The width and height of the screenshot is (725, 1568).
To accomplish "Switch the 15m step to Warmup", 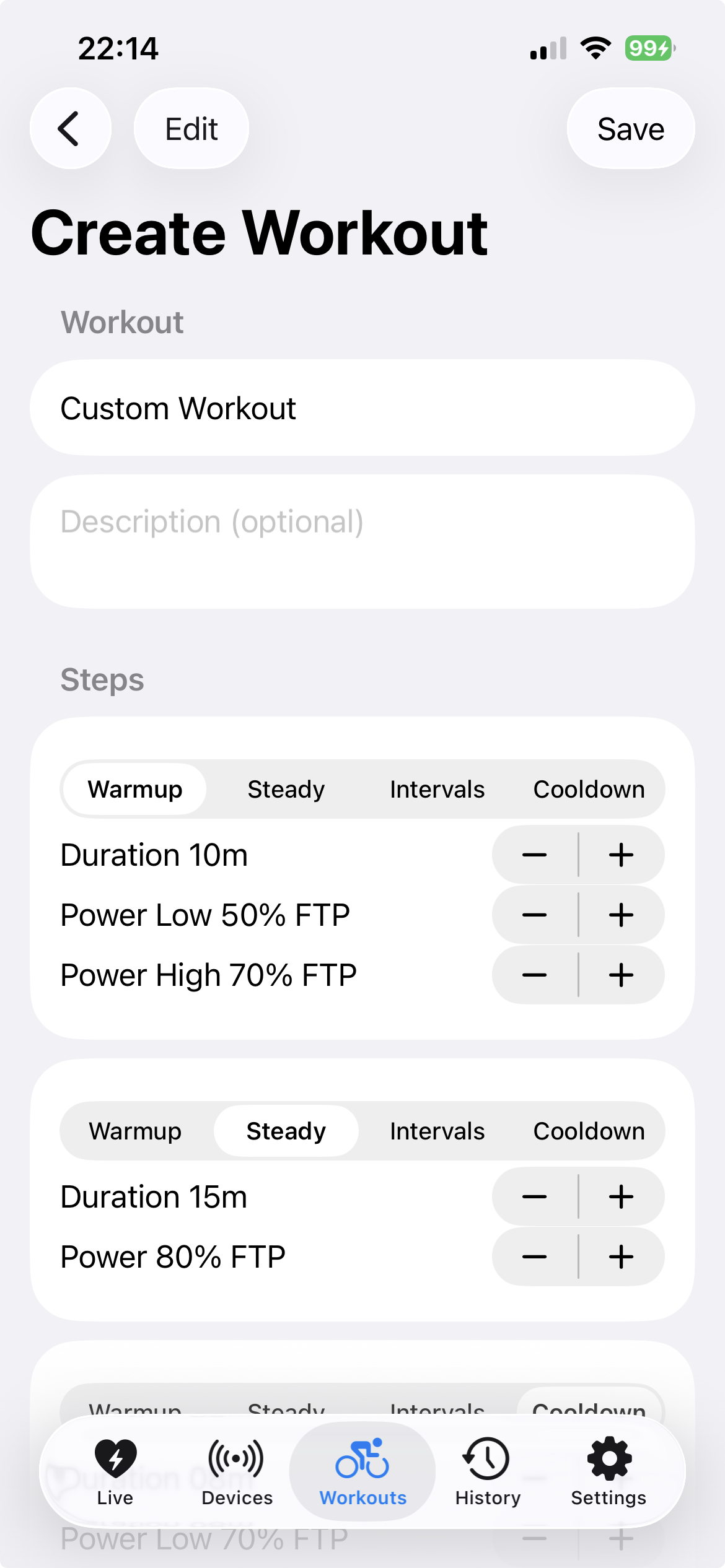I will point(135,1131).
